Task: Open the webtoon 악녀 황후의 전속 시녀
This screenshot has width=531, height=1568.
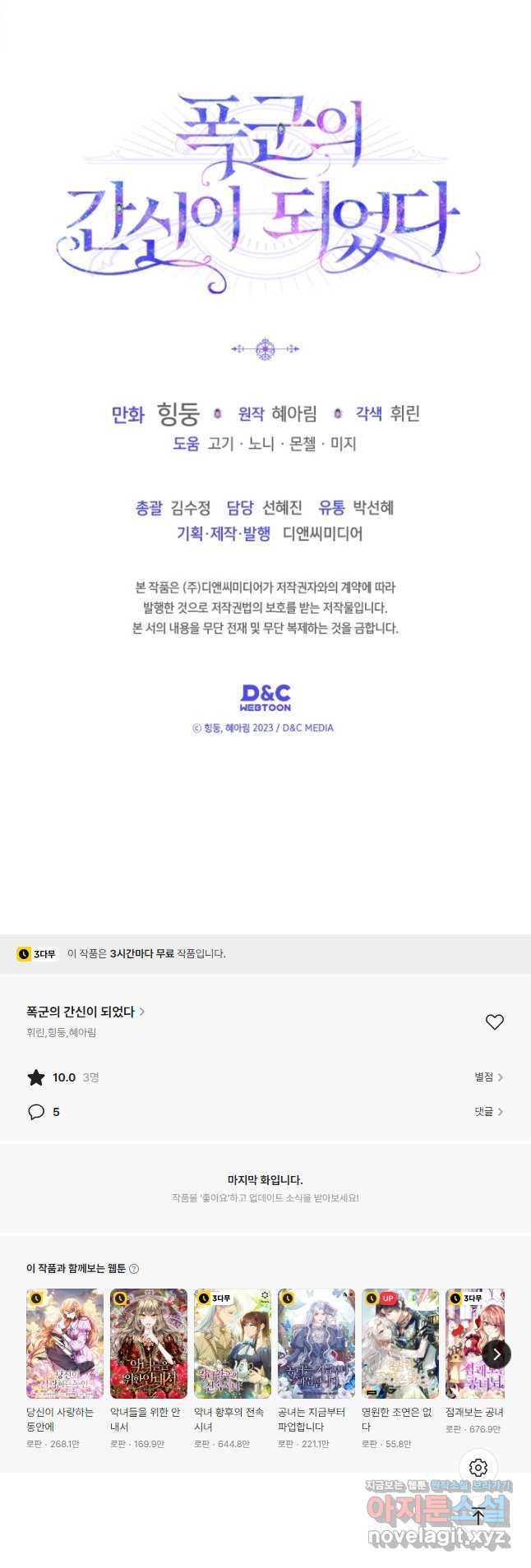Action: pyautogui.click(x=233, y=1344)
